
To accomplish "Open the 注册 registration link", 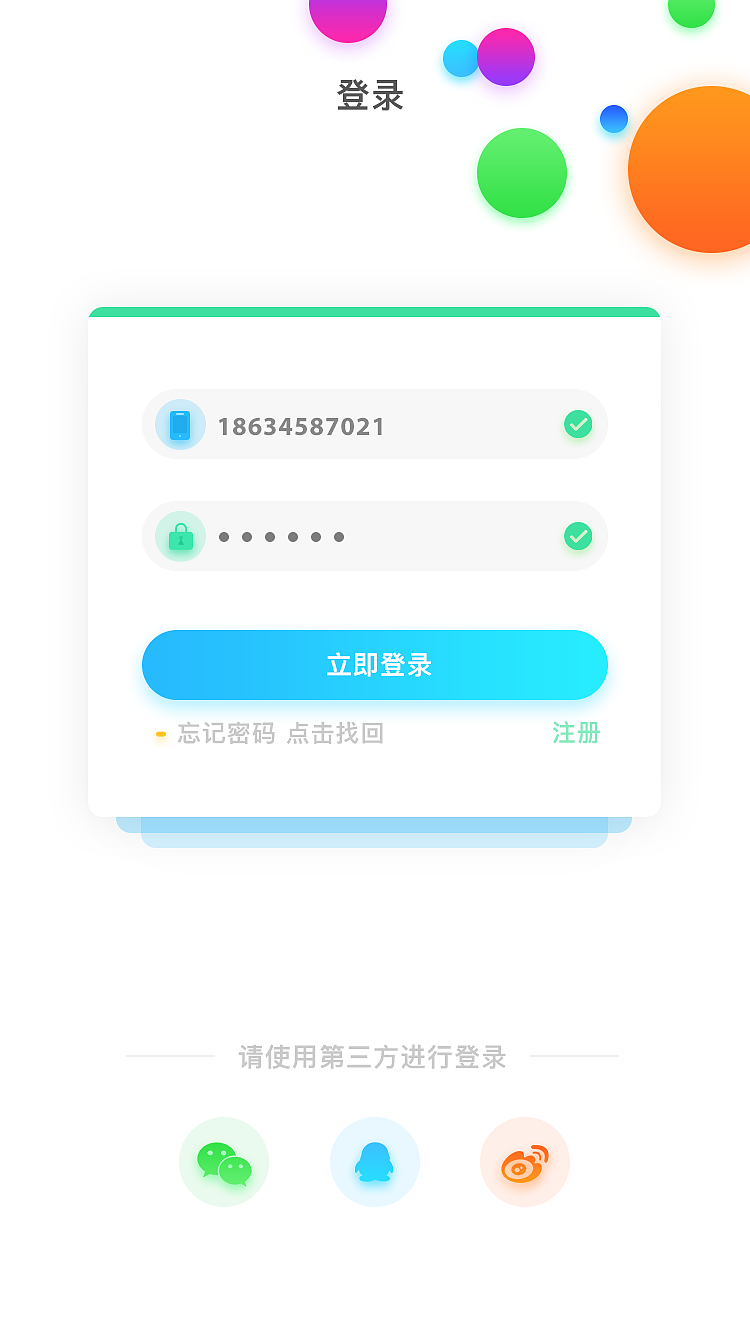I will (575, 733).
